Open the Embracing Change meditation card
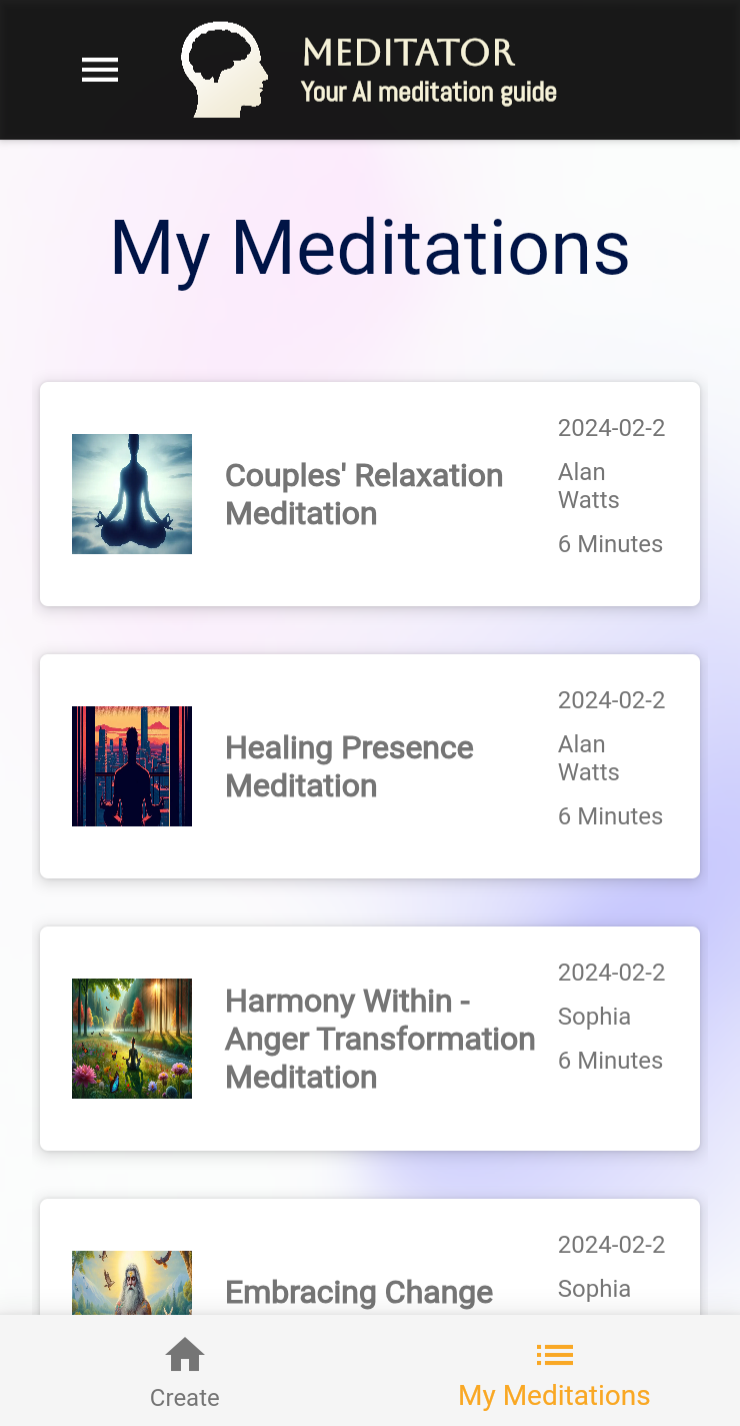 click(x=359, y=1290)
